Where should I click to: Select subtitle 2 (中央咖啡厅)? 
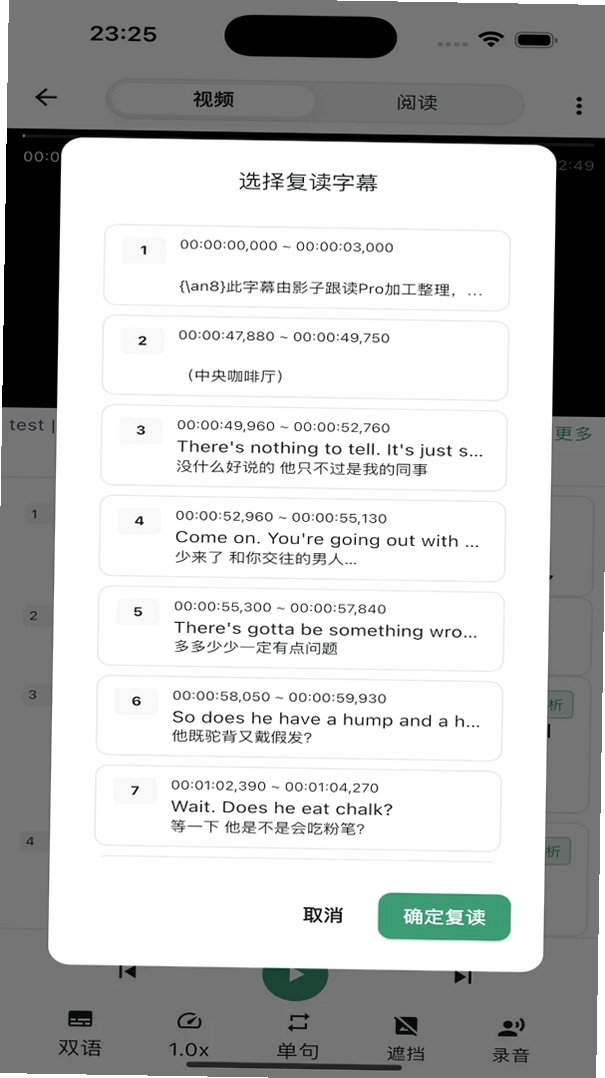(305, 358)
